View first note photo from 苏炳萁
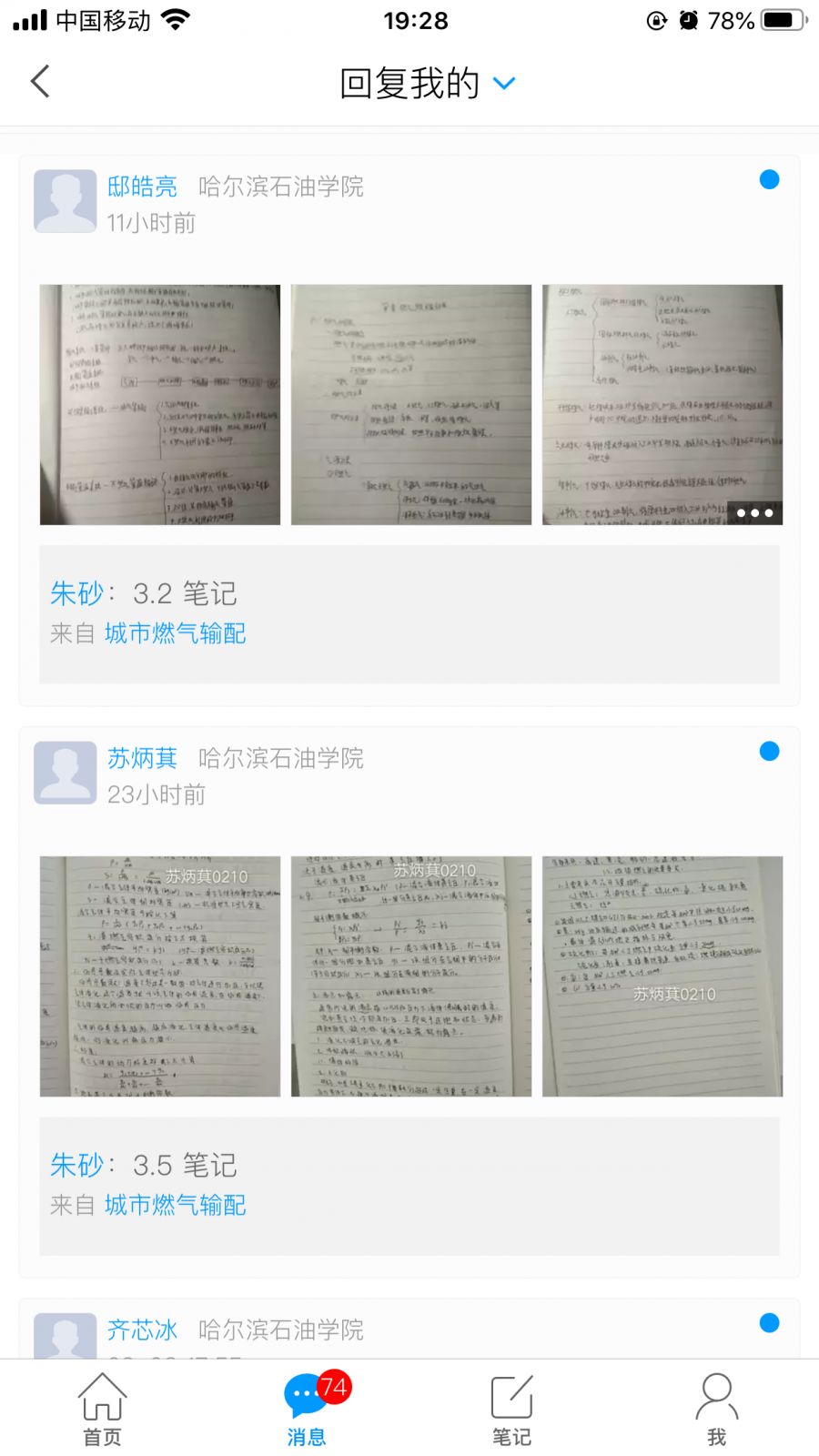Screen dimensions: 819x1456 [160, 976]
